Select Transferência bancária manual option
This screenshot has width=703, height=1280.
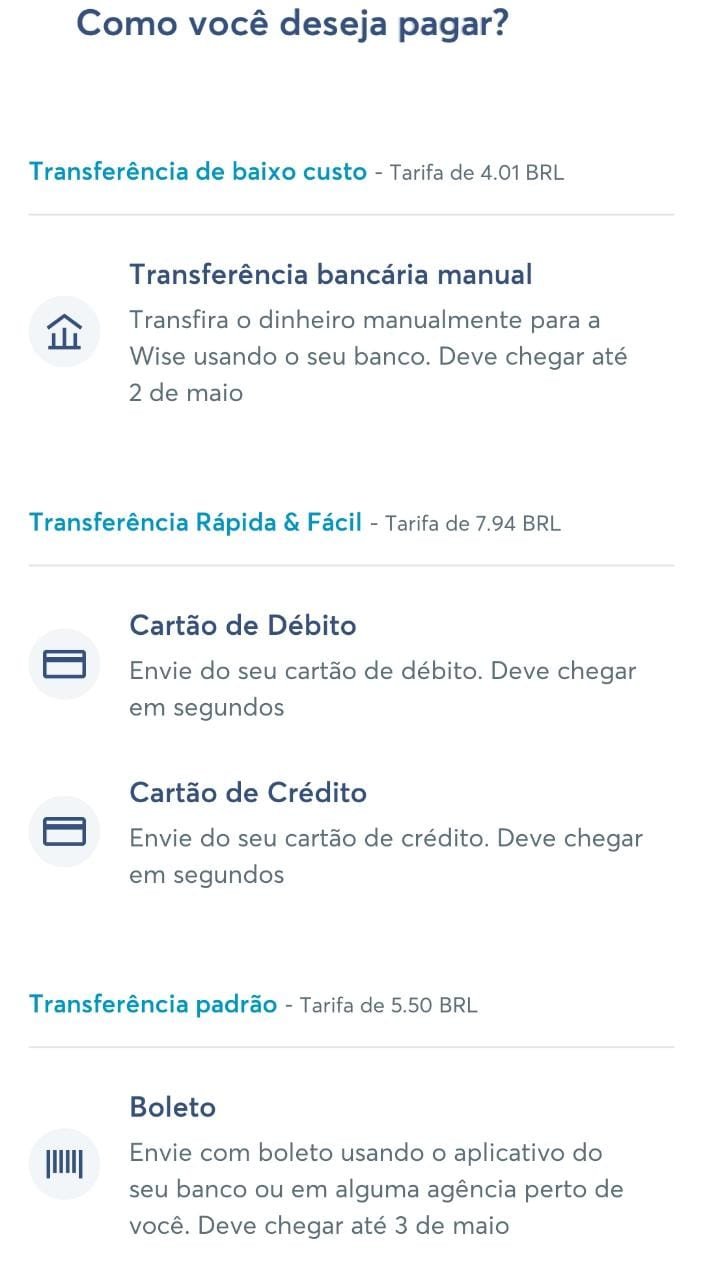pyautogui.click(x=351, y=332)
